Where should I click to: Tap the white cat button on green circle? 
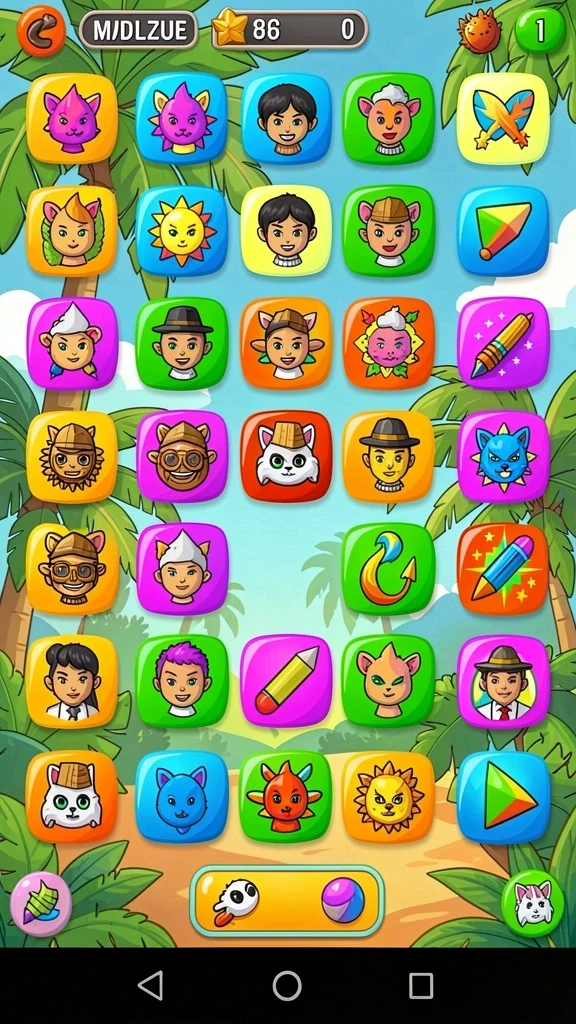pos(534,904)
